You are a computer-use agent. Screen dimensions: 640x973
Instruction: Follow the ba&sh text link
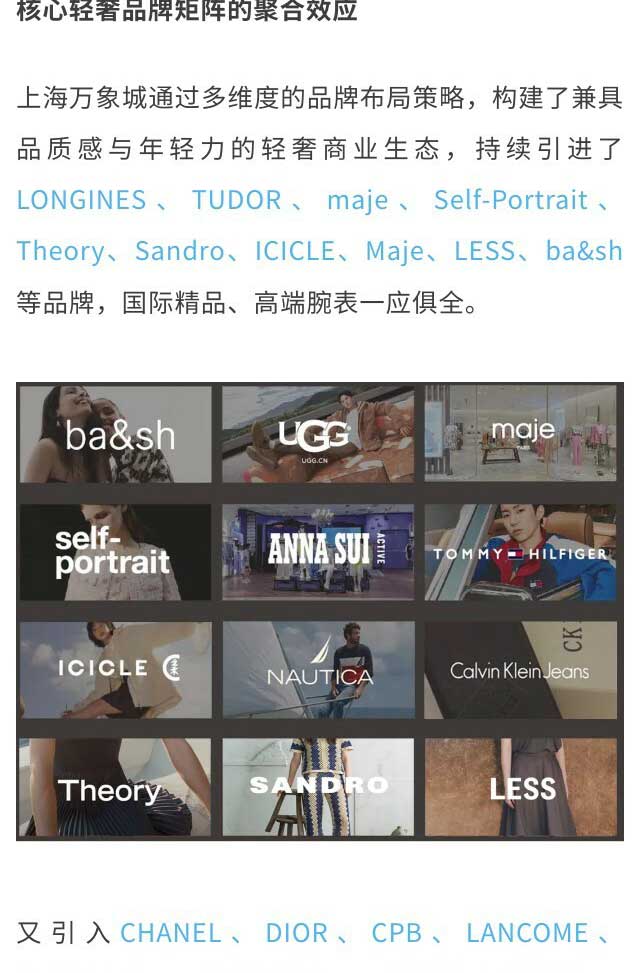click(x=584, y=251)
